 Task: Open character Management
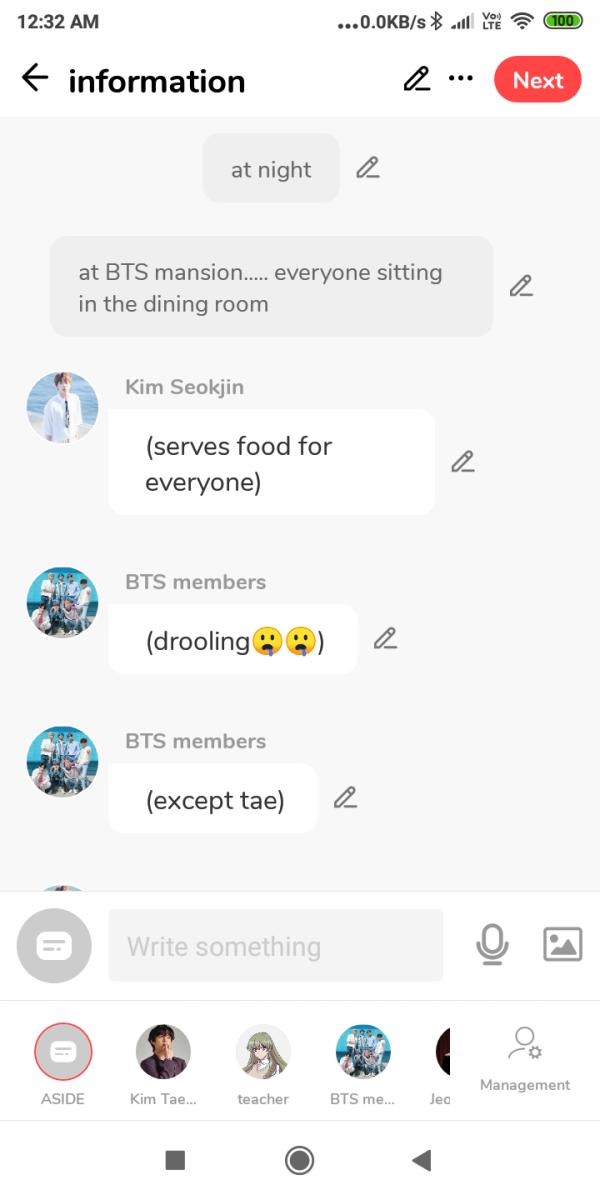pos(525,1060)
